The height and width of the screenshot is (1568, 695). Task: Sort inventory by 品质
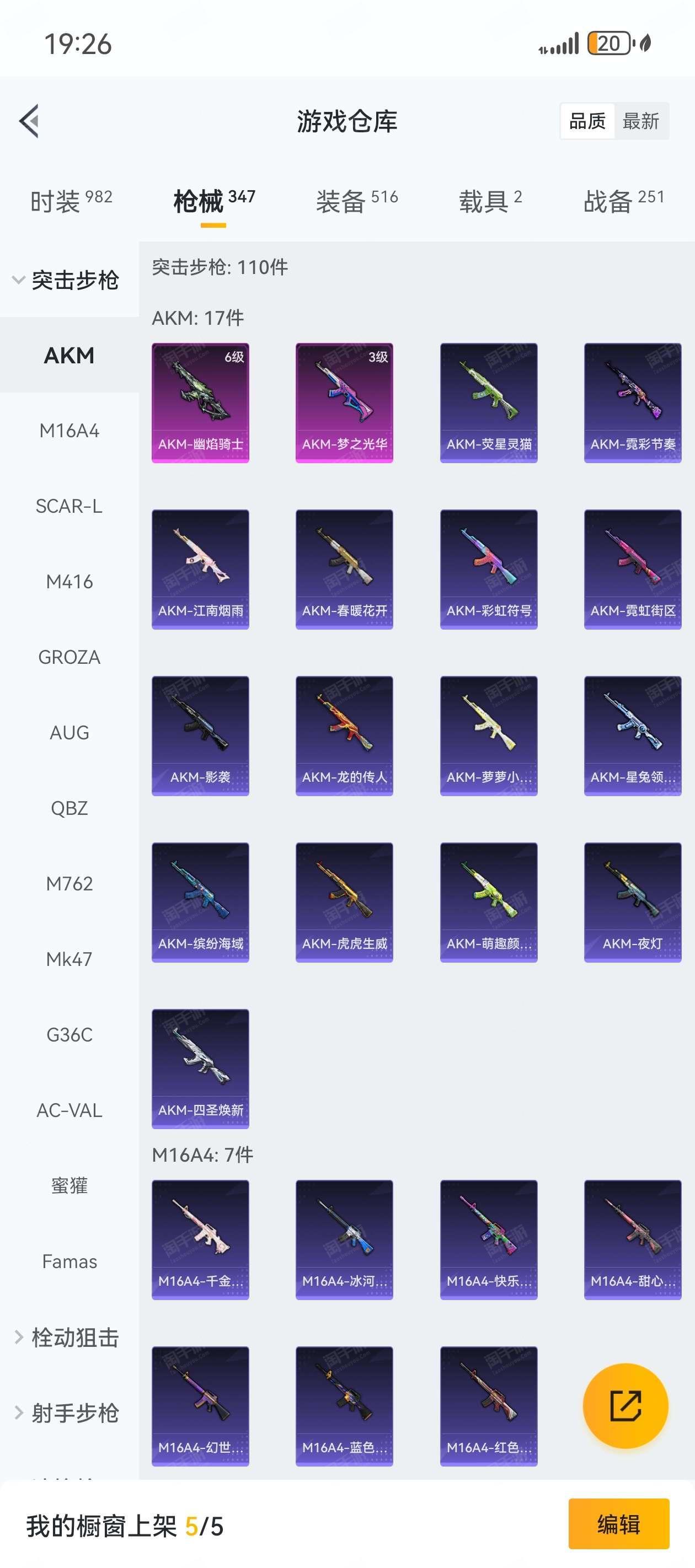pyautogui.click(x=587, y=121)
